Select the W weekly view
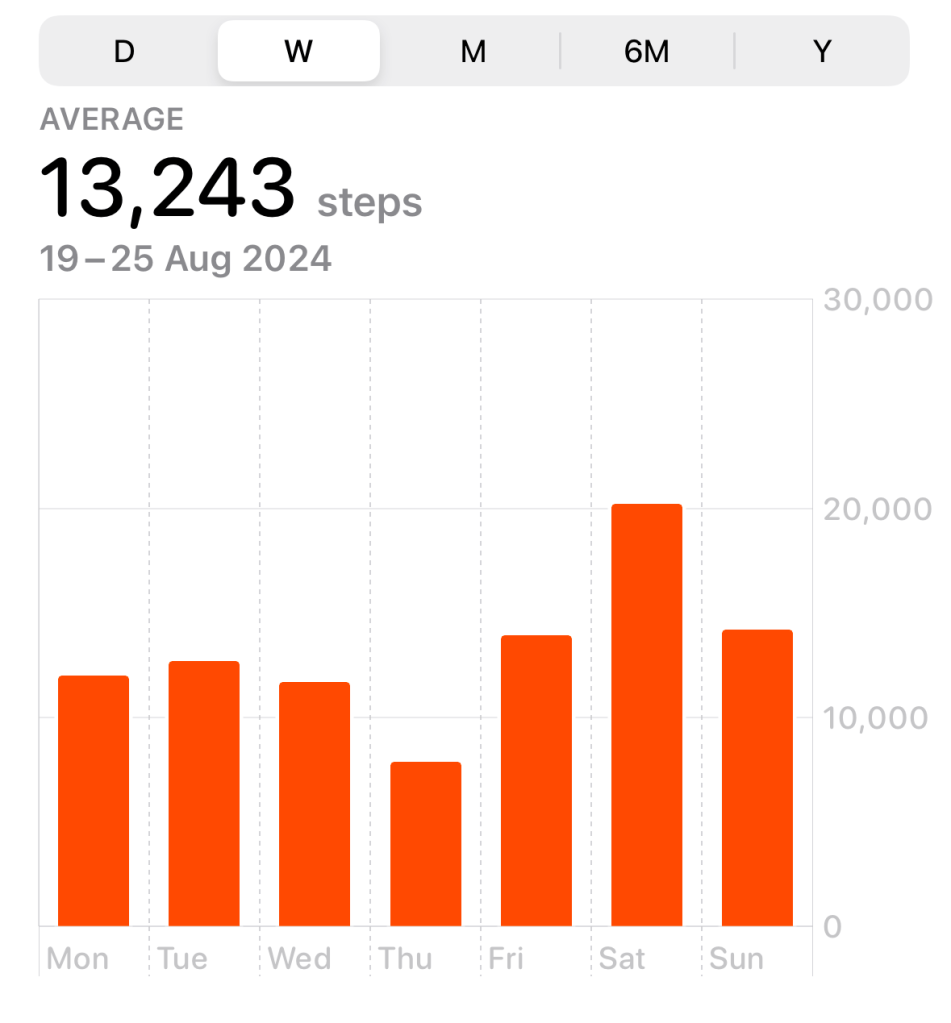 point(298,51)
